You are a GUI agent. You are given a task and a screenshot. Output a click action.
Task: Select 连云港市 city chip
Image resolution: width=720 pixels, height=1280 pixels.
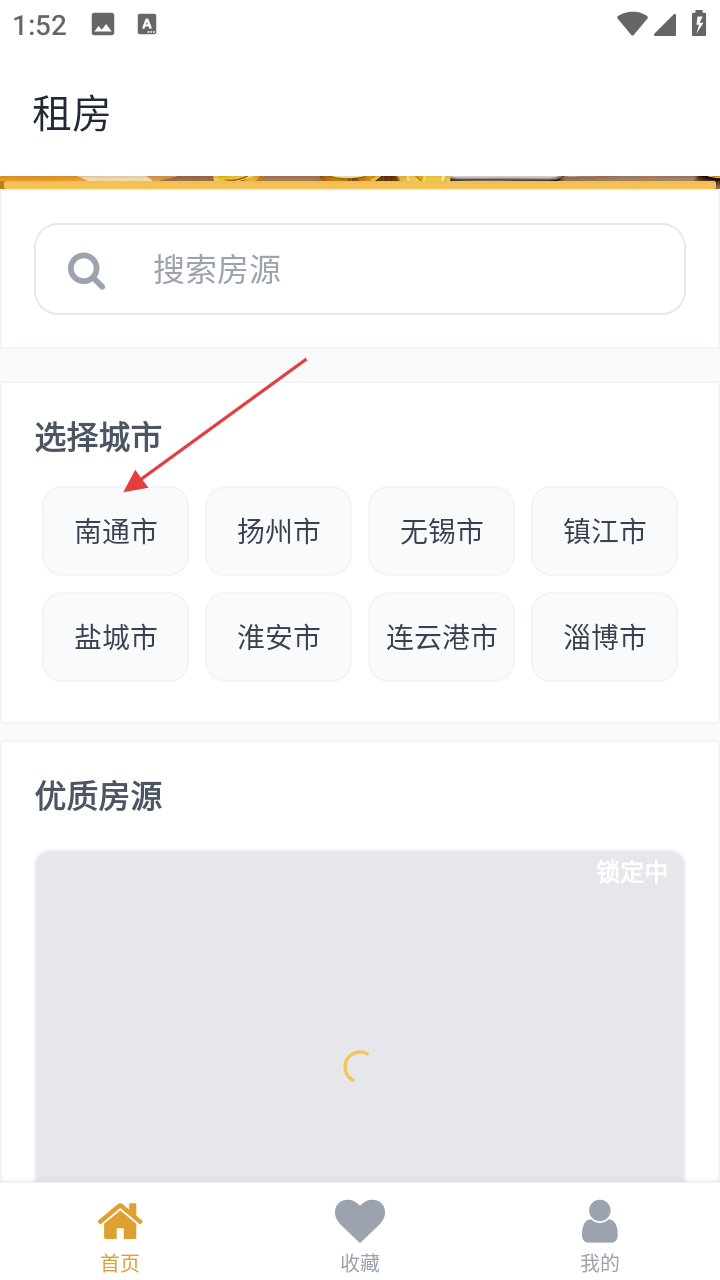point(442,637)
